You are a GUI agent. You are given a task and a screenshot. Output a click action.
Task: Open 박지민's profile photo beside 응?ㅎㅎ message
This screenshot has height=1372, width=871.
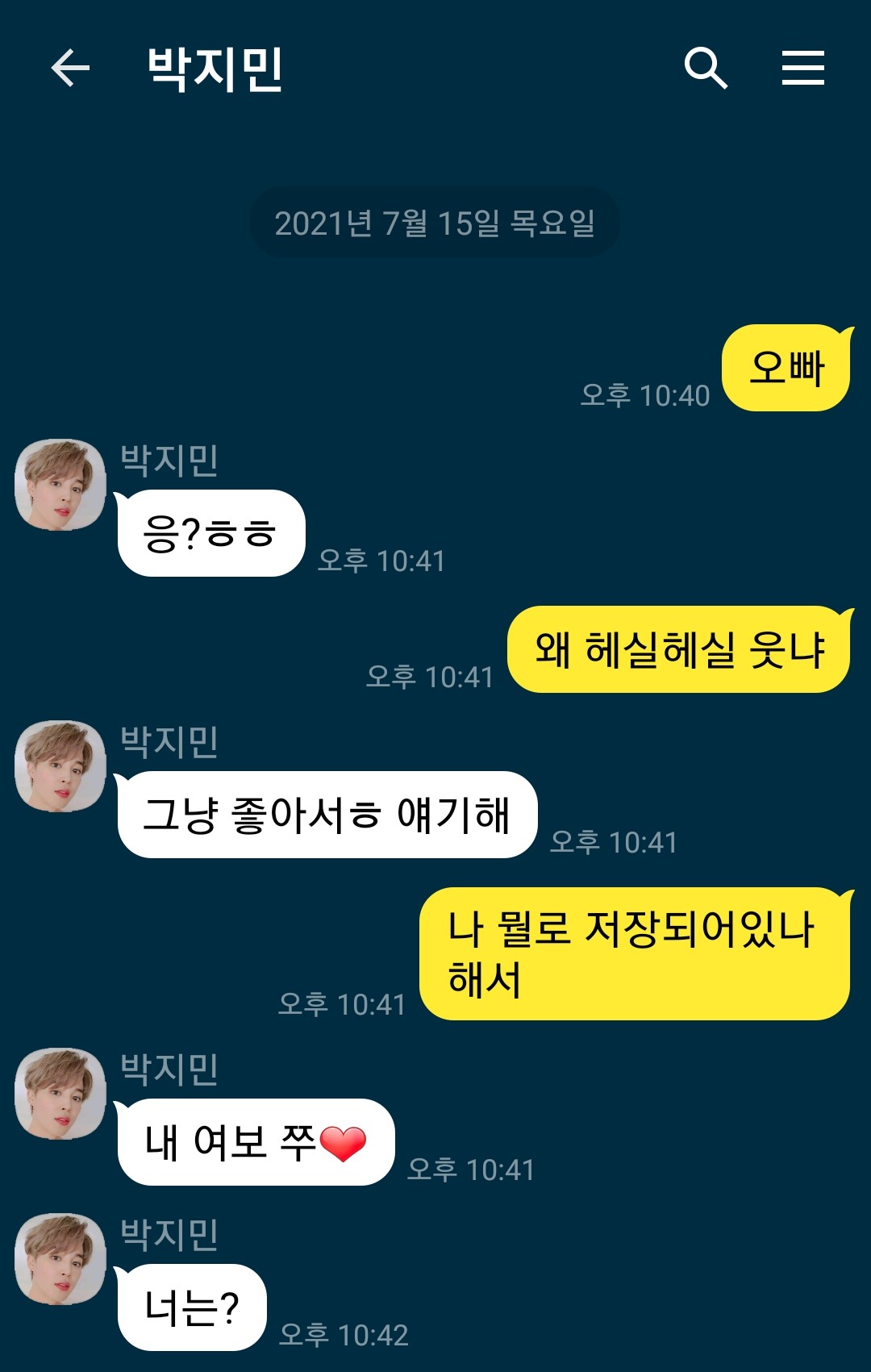(60, 485)
